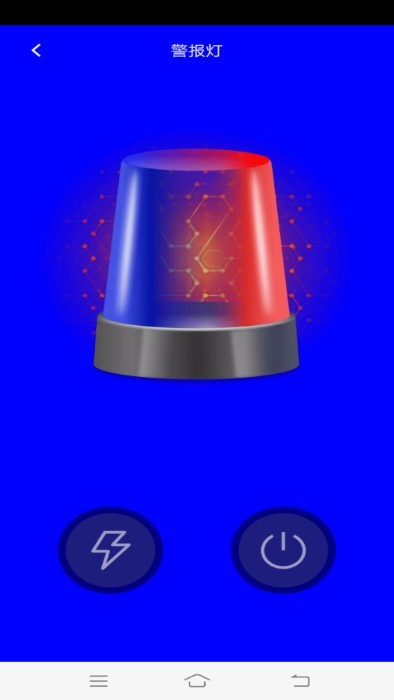Tap the system back button
Image resolution: width=394 pixels, height=700 pixels.
coord(300,681)
